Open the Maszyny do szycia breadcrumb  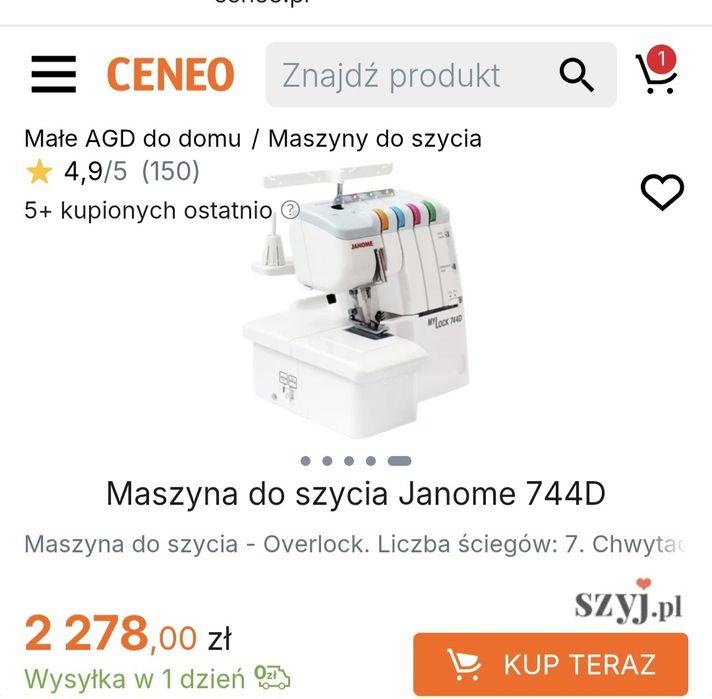375,138
